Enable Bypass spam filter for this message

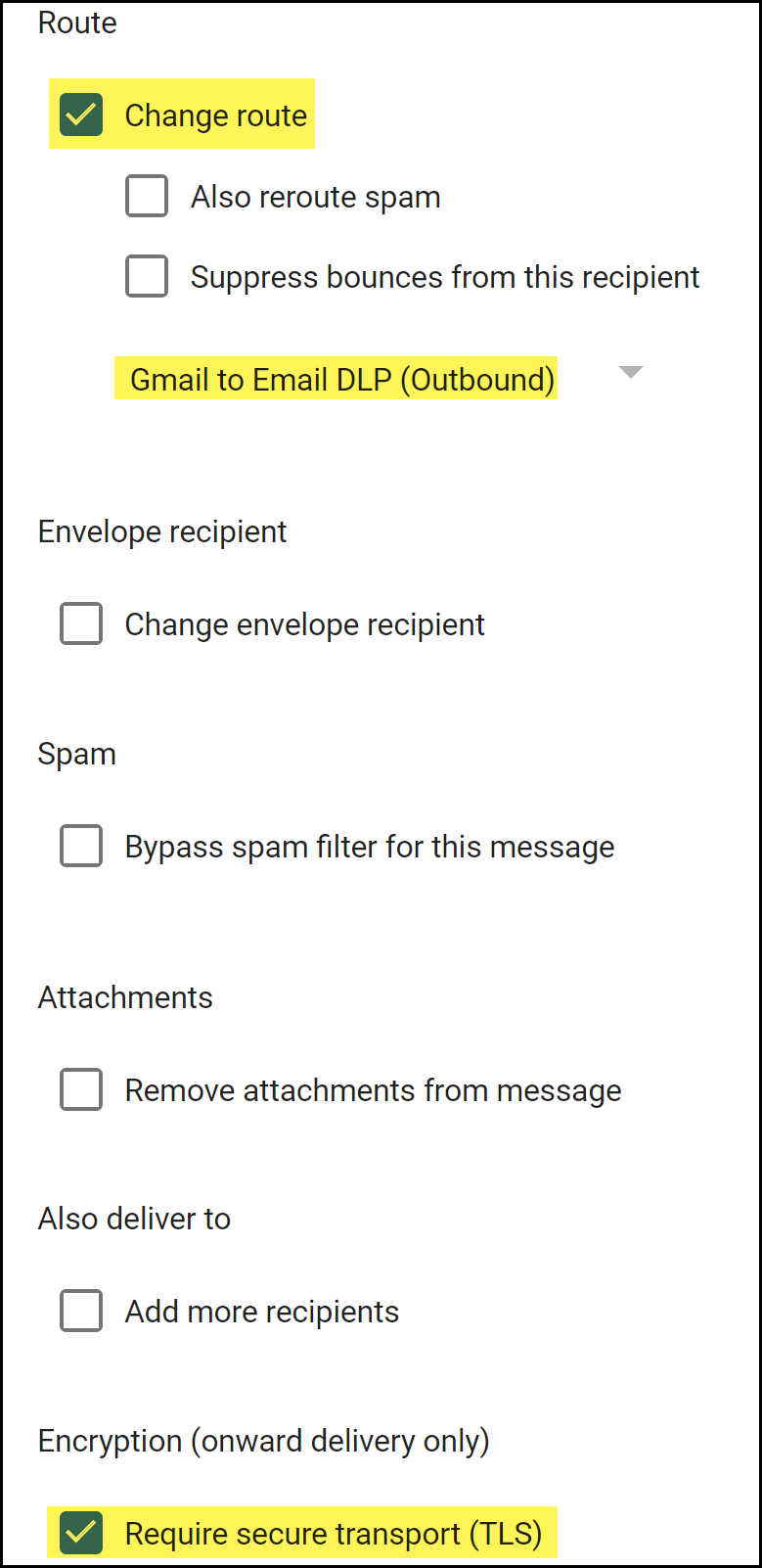click(x=81, y=846)
